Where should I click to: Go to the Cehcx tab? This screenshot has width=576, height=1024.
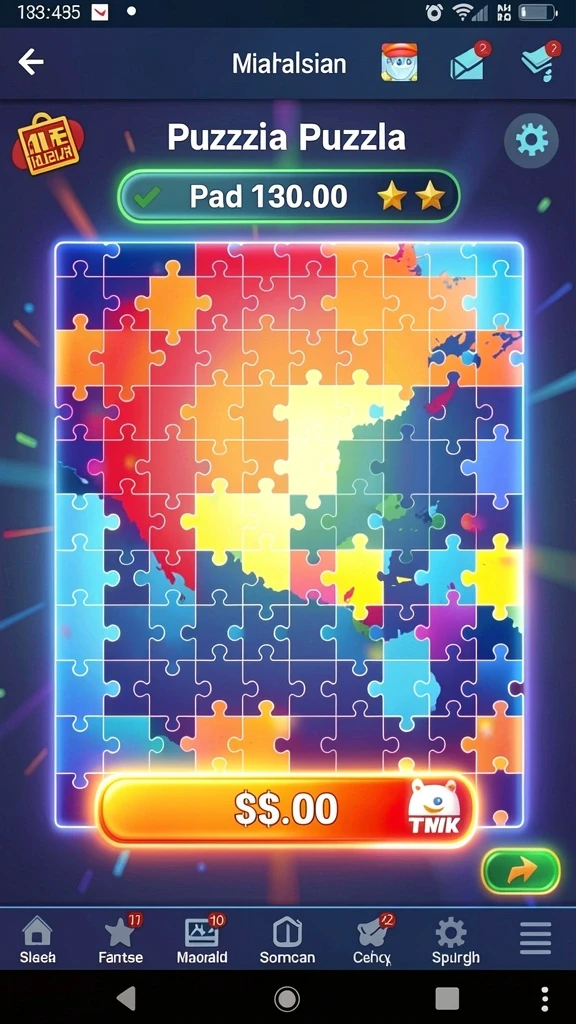tap(372, 941)
